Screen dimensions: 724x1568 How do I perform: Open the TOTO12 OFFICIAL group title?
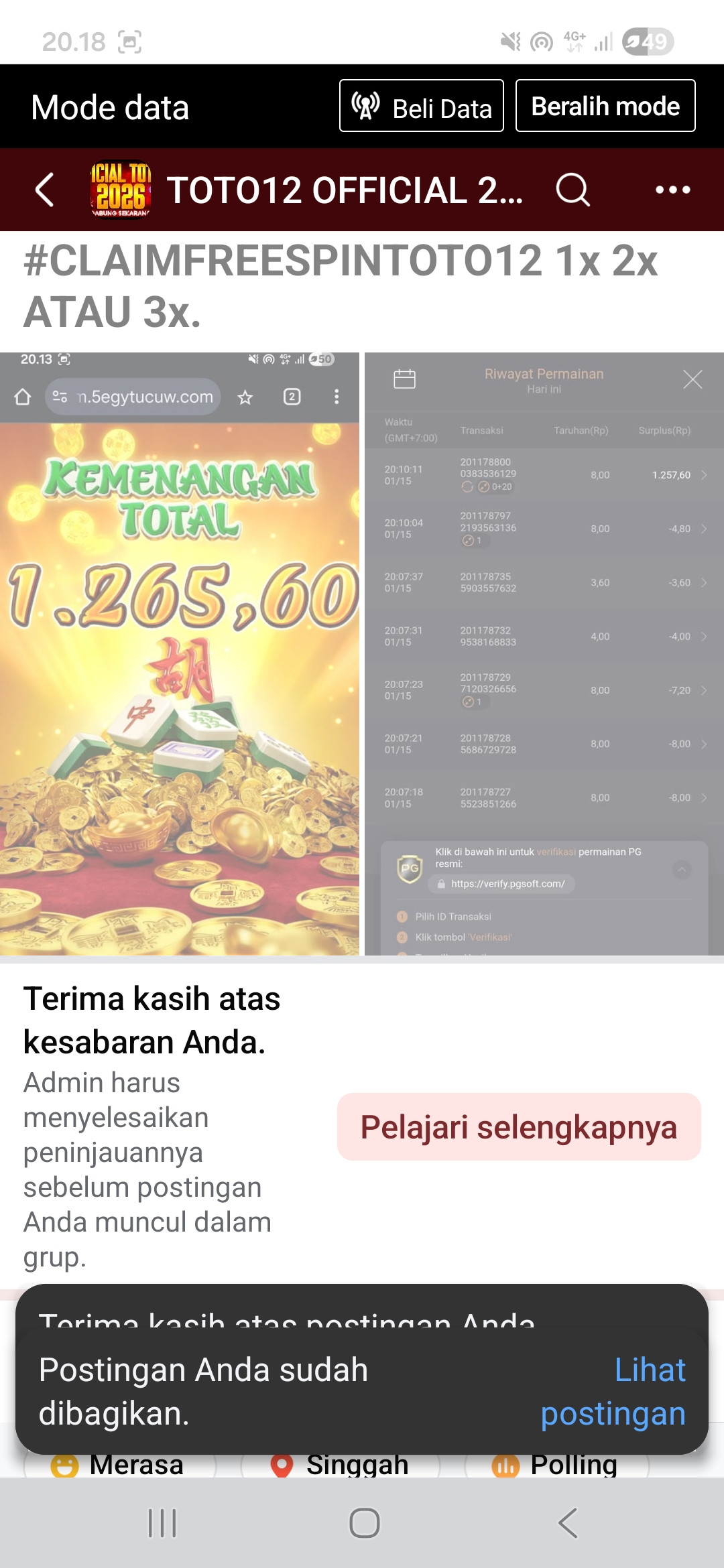point(344,190)
